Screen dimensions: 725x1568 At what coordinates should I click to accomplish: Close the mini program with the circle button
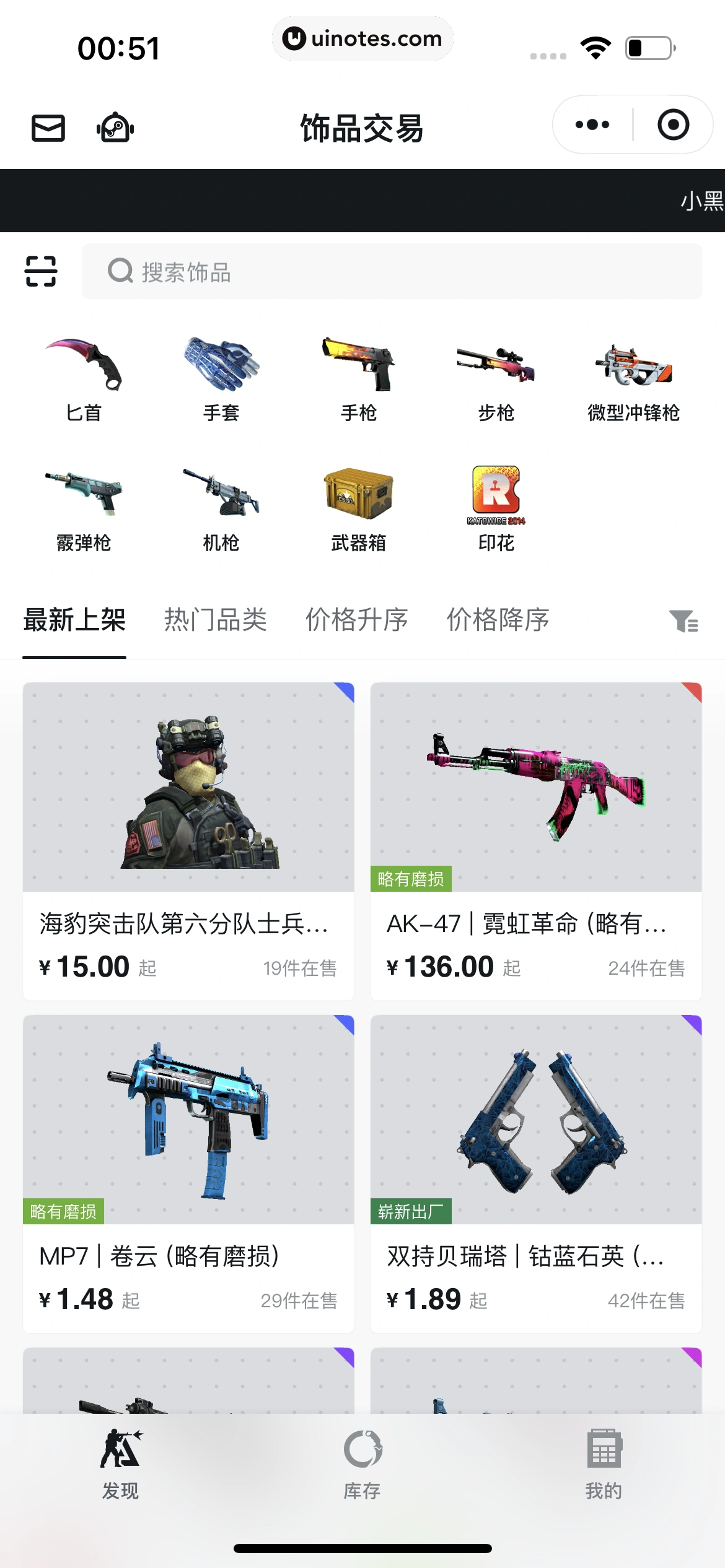pyautogui.click(x=673, y=125)
